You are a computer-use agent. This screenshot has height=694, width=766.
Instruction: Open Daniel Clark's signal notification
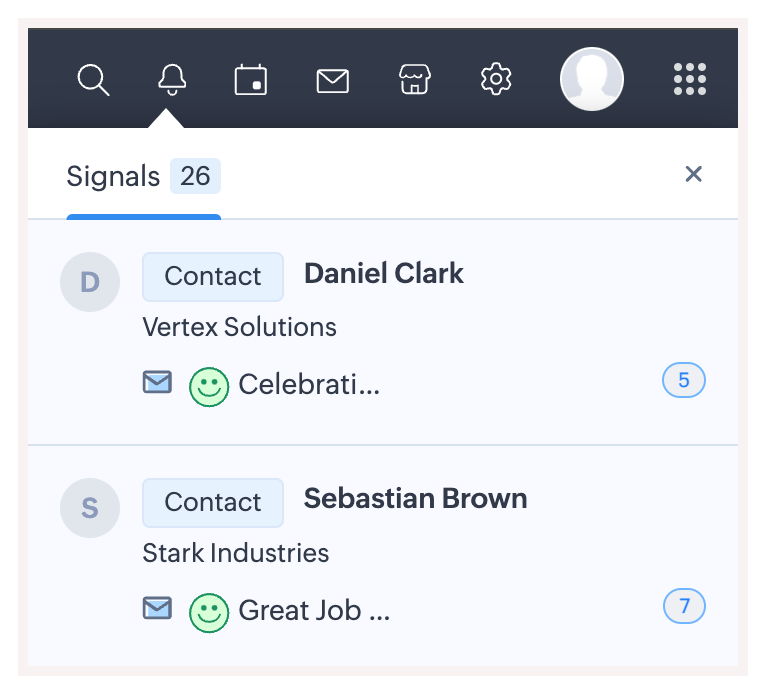click(383, 274)
